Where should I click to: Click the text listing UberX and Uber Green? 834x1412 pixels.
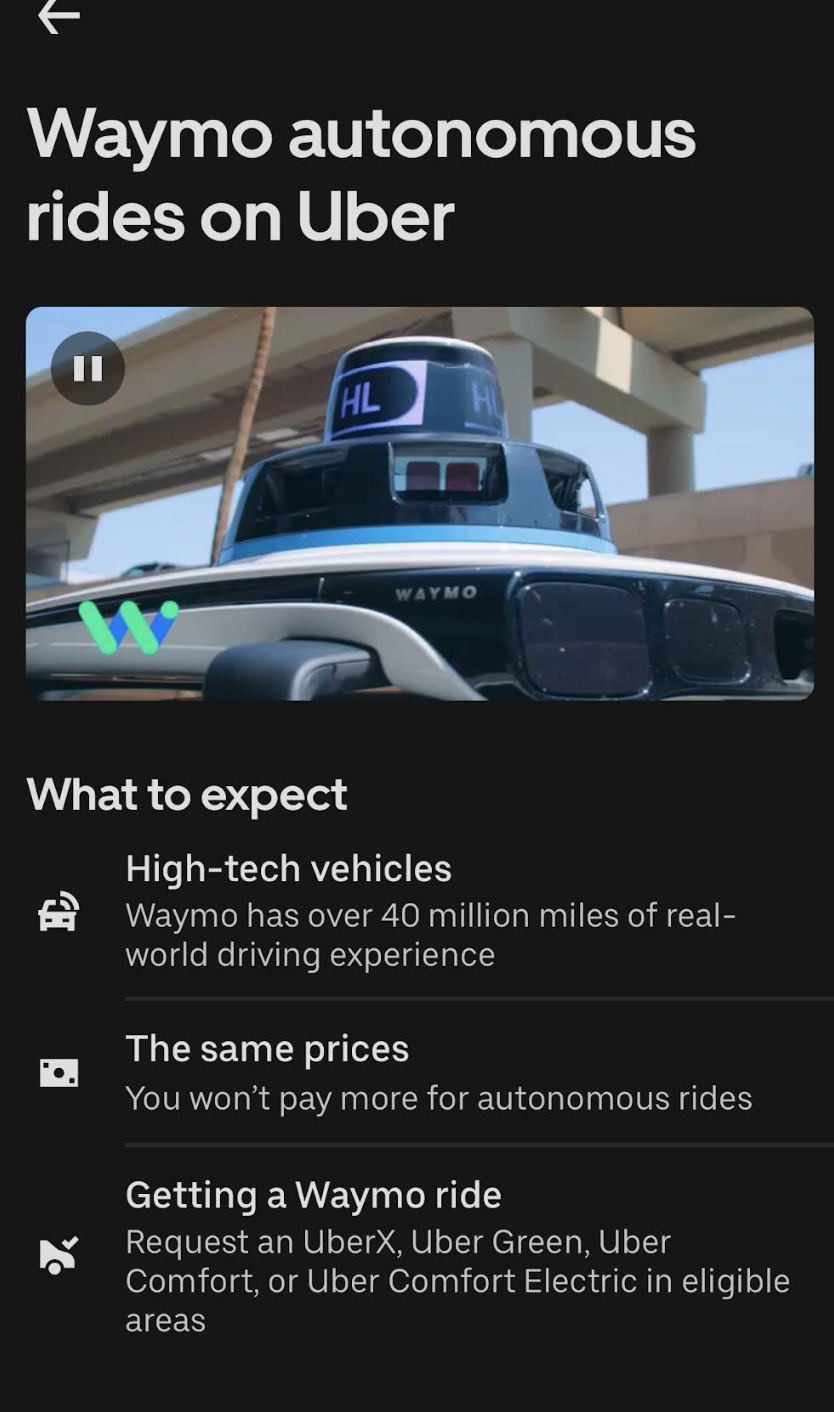pyautogui.click(x=458, y=1280)
